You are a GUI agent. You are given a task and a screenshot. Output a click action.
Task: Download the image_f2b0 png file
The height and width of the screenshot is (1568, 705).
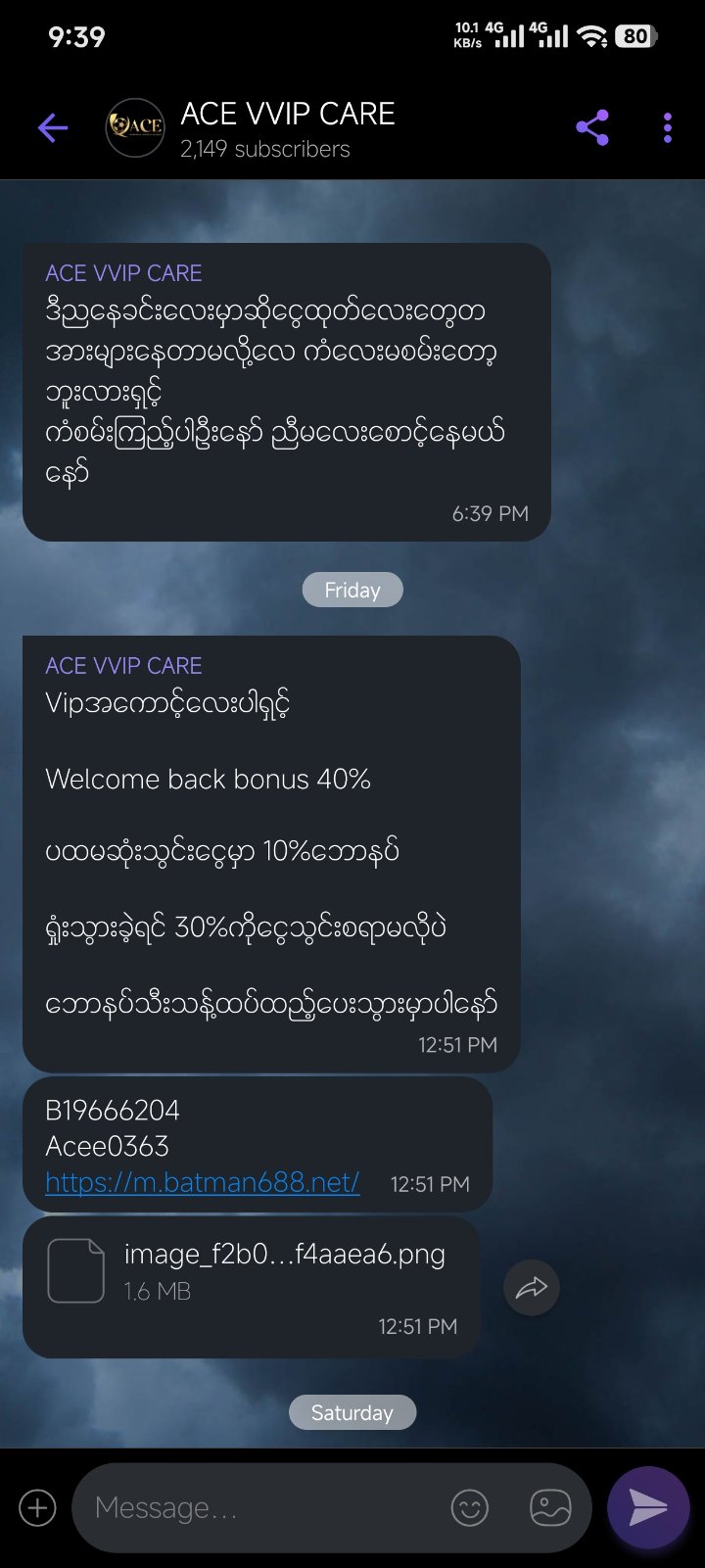[76, 1270]
